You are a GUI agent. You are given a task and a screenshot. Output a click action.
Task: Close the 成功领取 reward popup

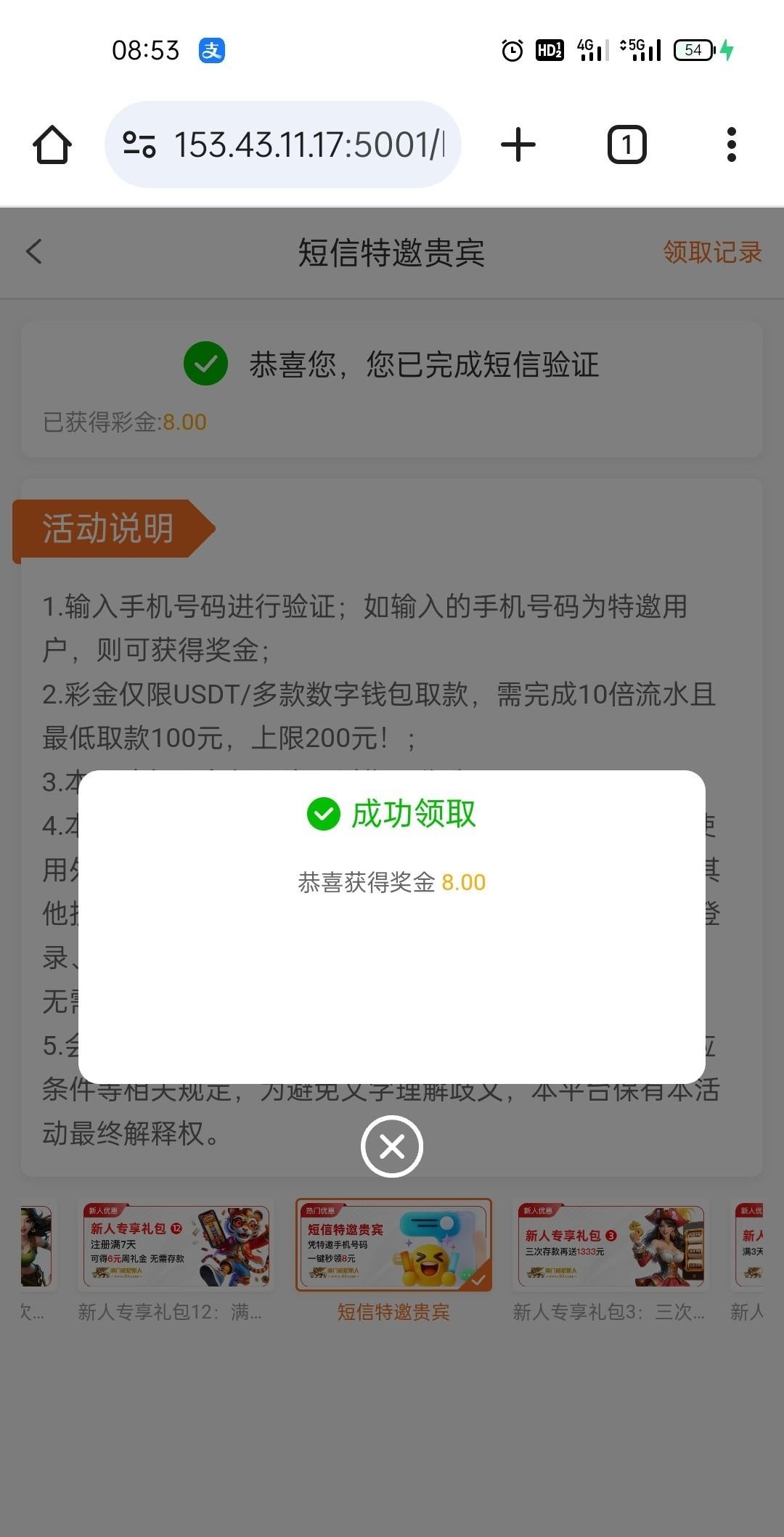tap(392, 1146)
